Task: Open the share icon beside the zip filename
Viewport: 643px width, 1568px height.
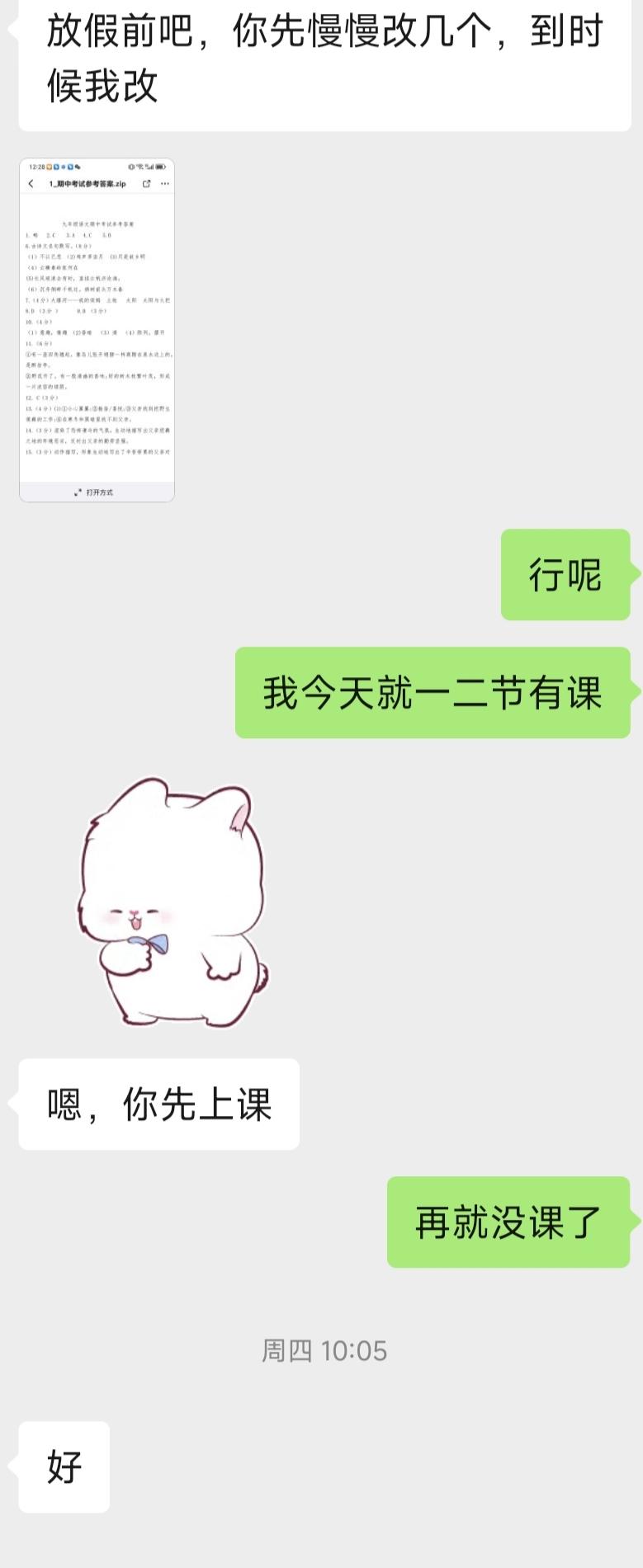Action: (146, 184)
